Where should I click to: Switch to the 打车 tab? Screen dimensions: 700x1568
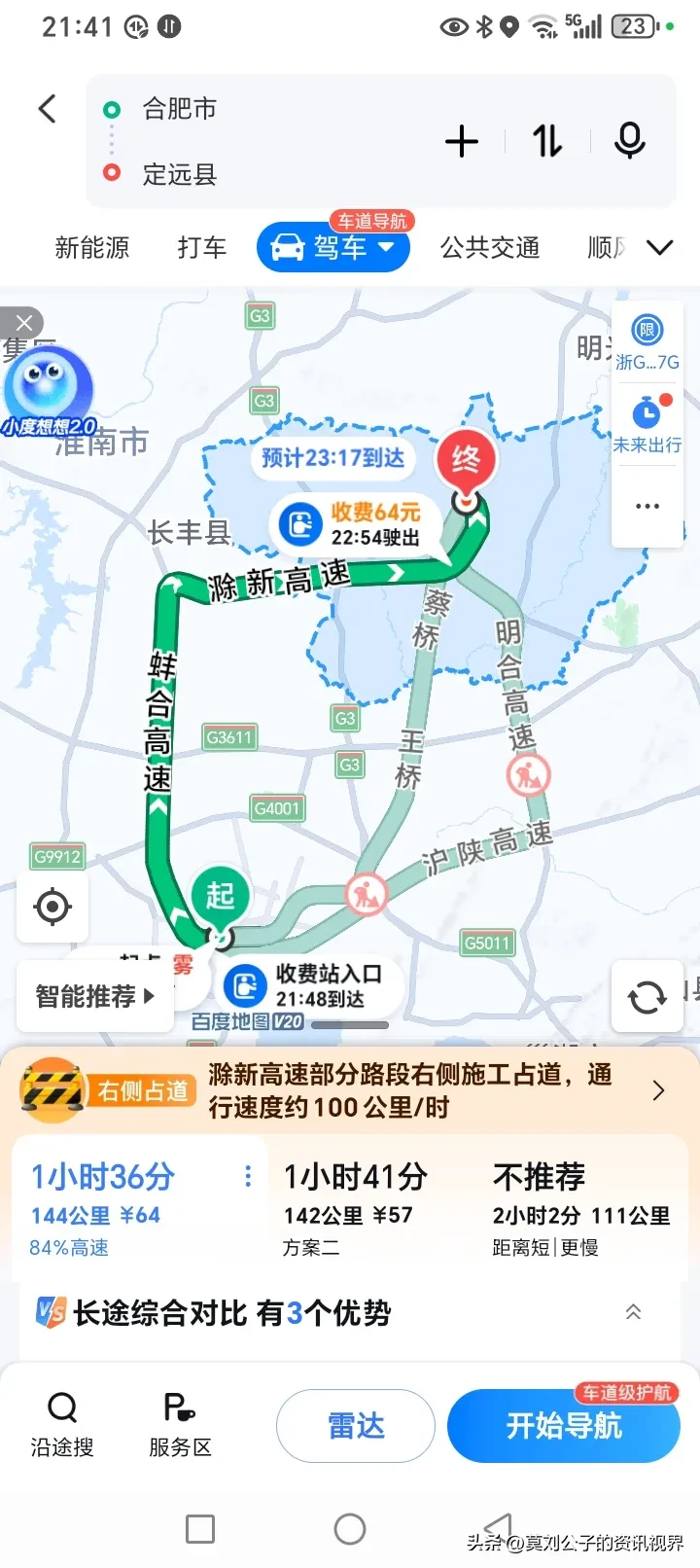point(201,248)
